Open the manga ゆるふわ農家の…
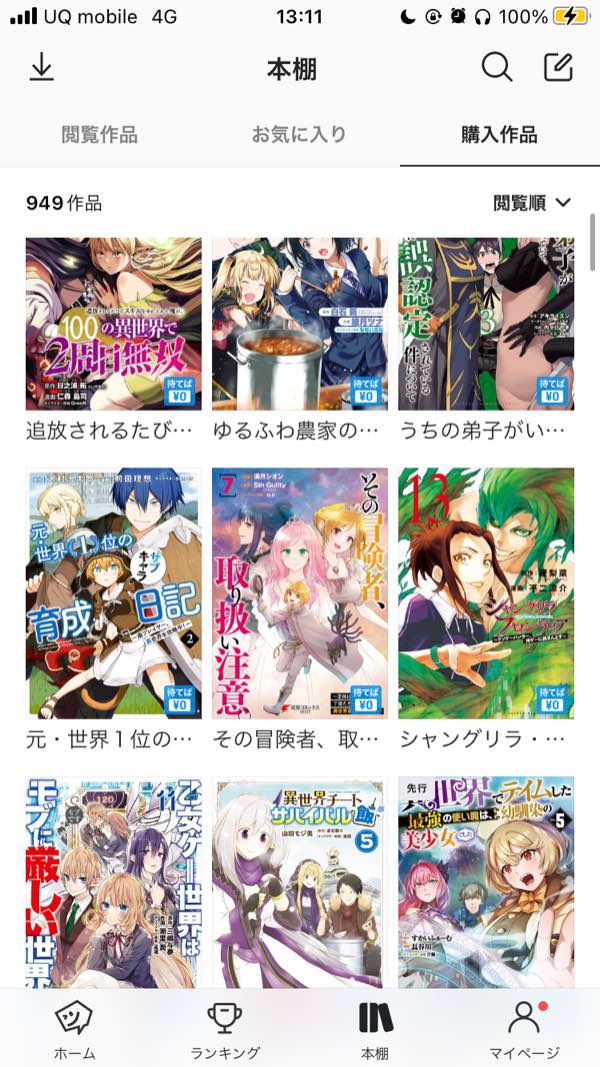Screen dimensions: 600x1067 click(x=299, y=324)
